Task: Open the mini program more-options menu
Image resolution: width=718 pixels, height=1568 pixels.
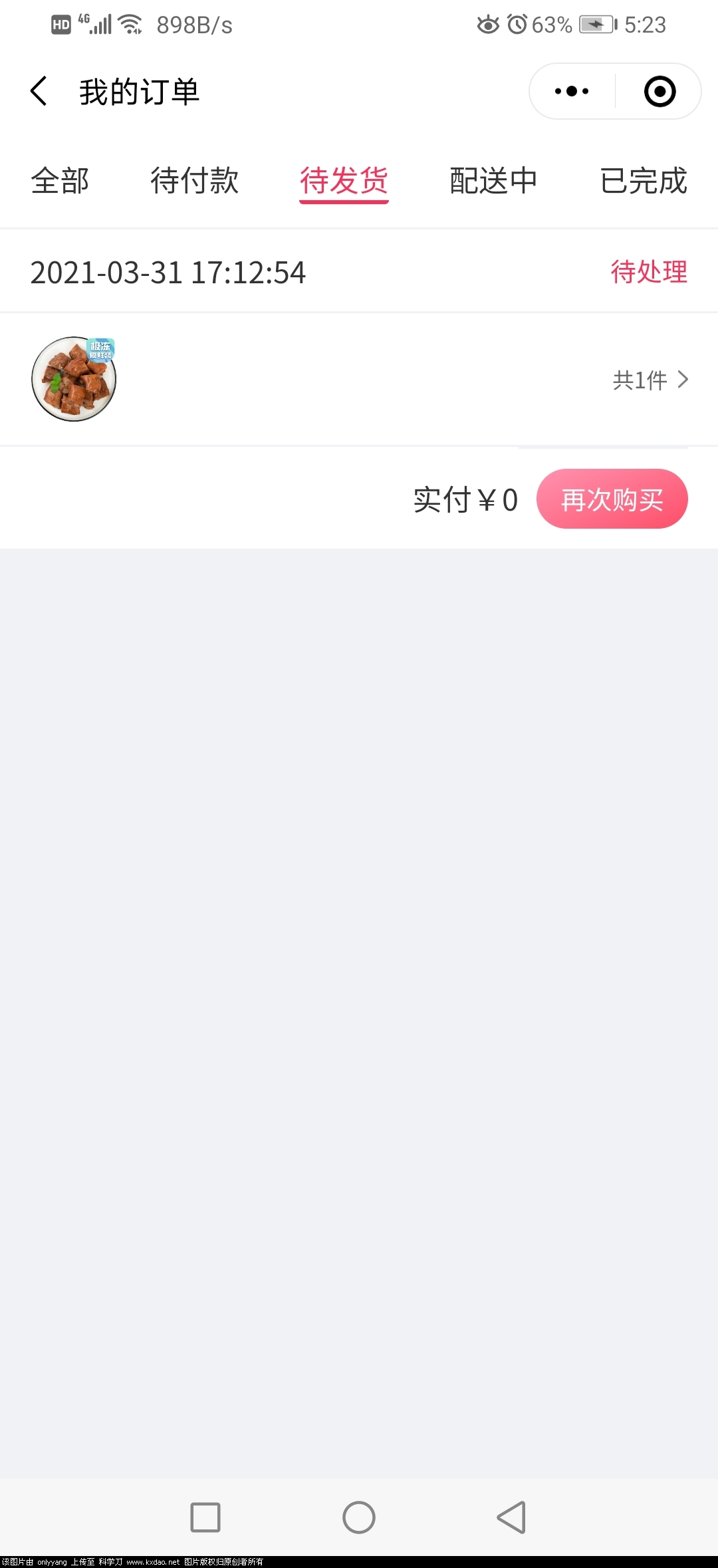Action: click(572, 91)
